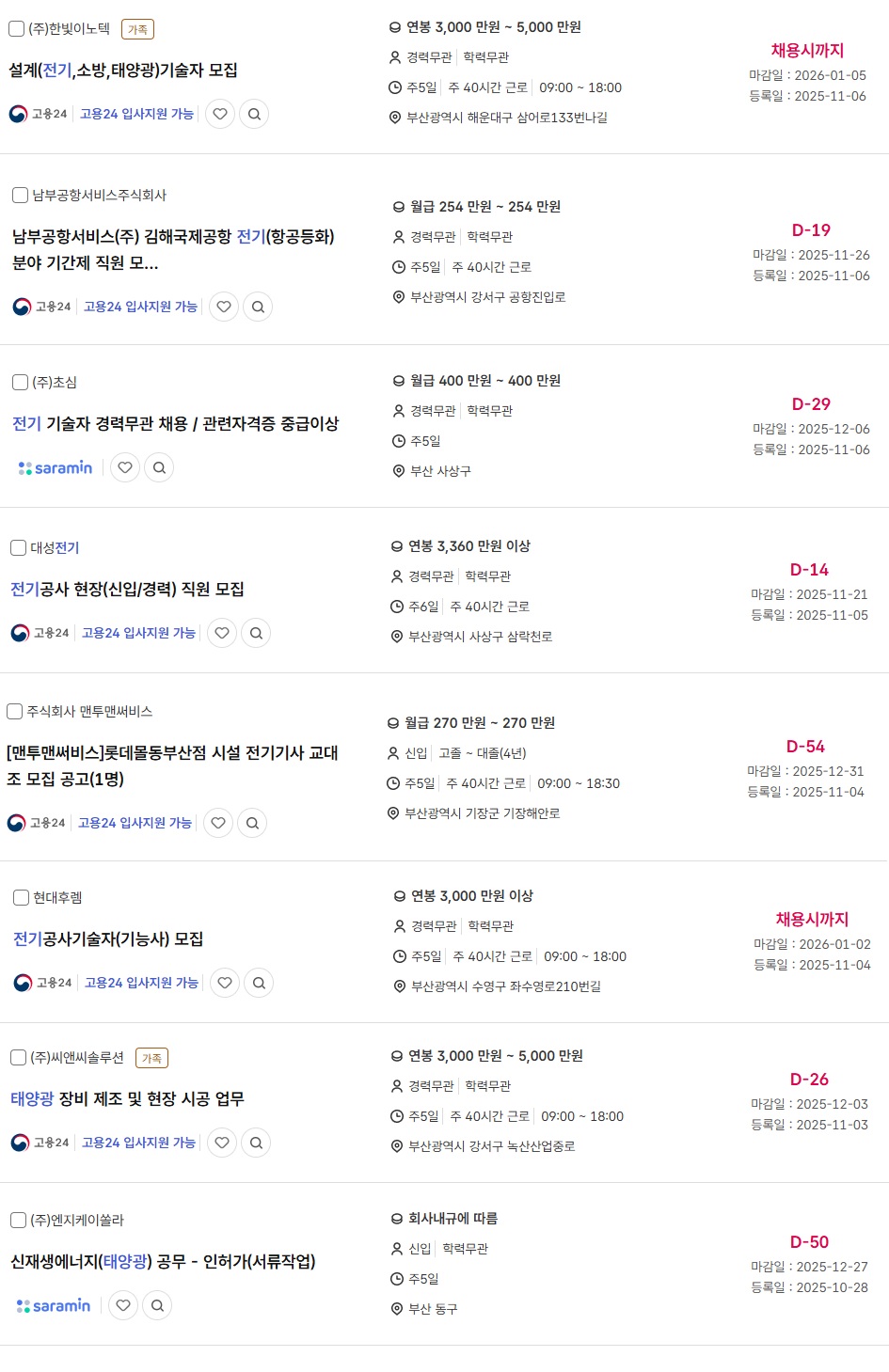889x1372 pixels.
Task: Tick the 대성전기 checkbox
Action: point(18,548)
